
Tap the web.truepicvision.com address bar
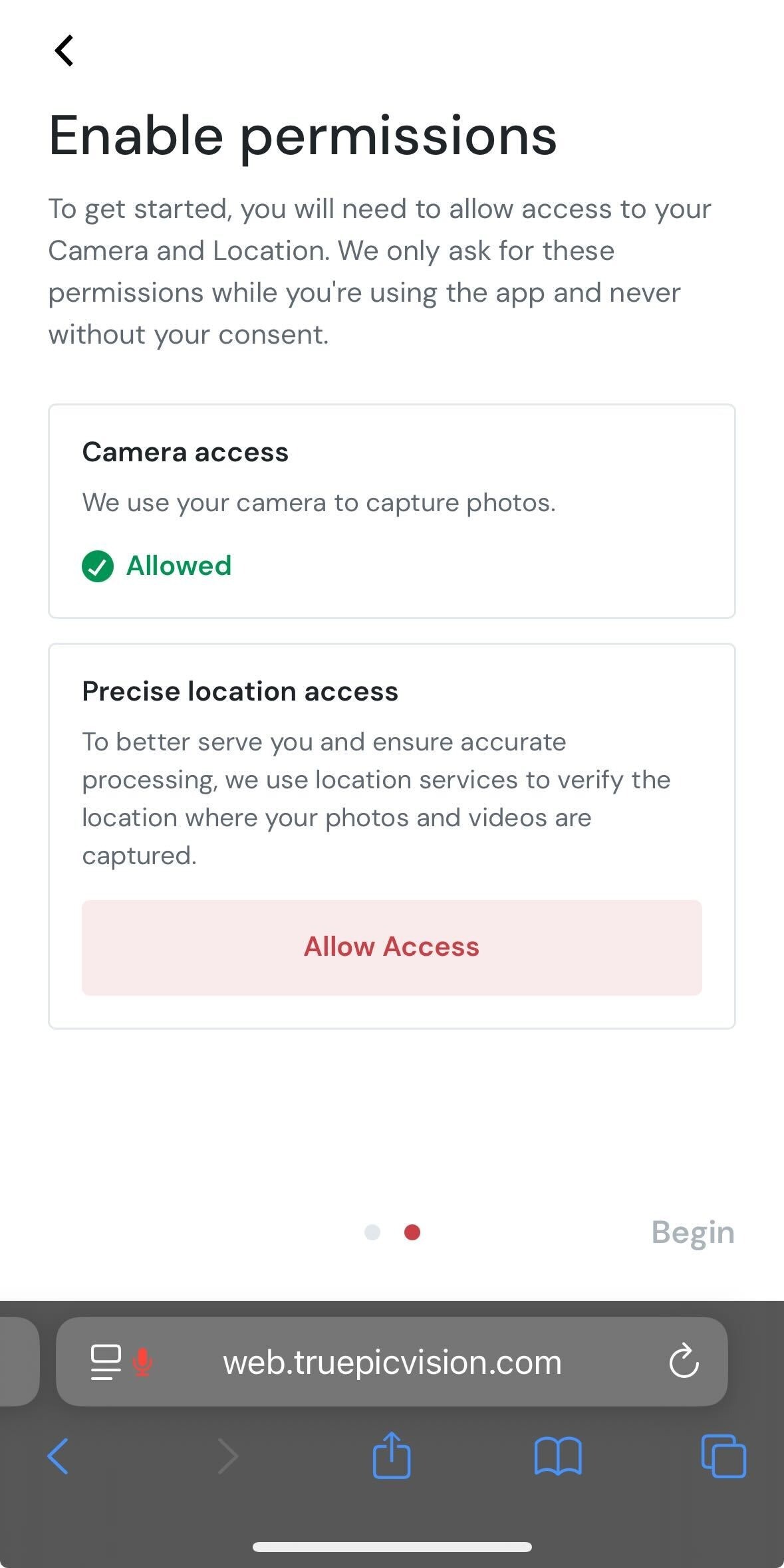392,1362
